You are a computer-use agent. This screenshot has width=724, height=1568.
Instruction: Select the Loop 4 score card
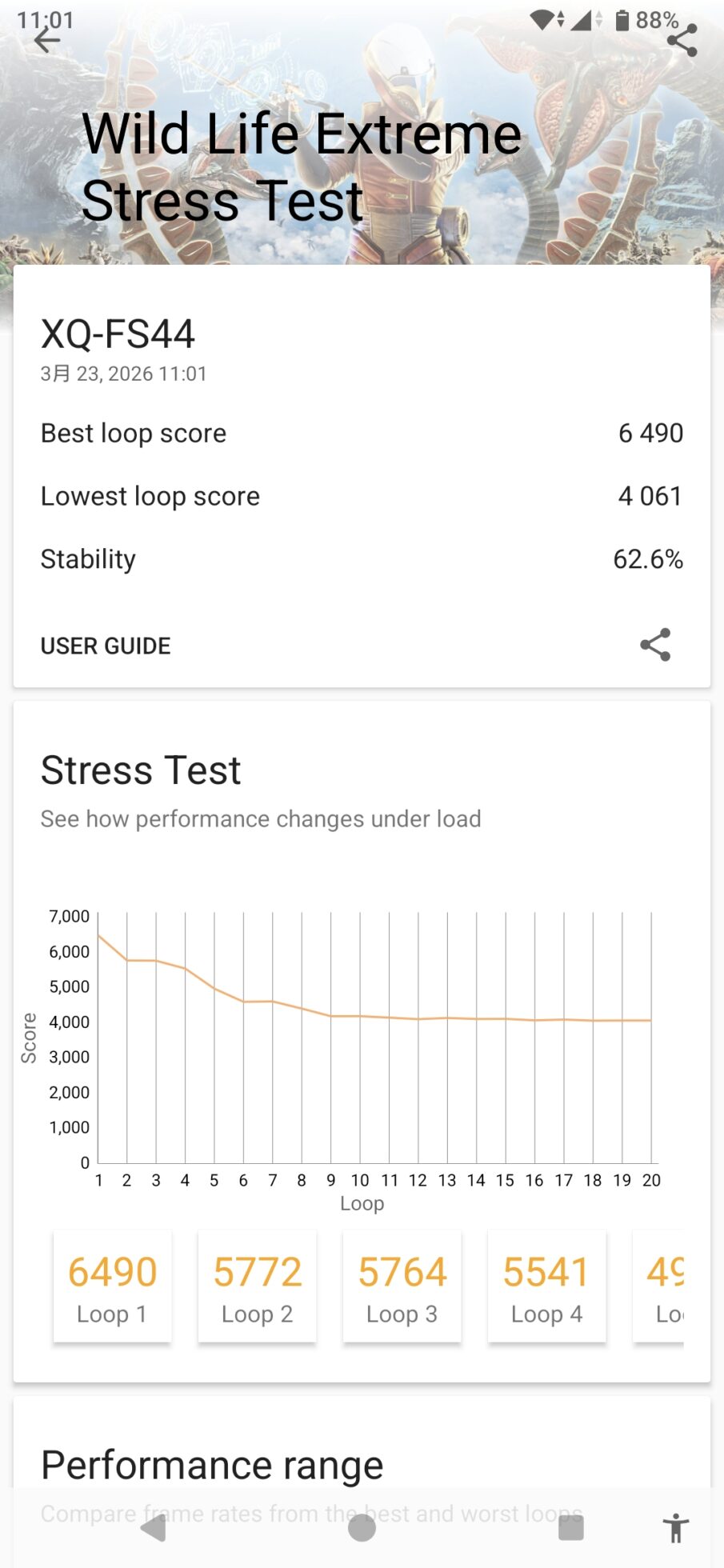pos(546,1286)
